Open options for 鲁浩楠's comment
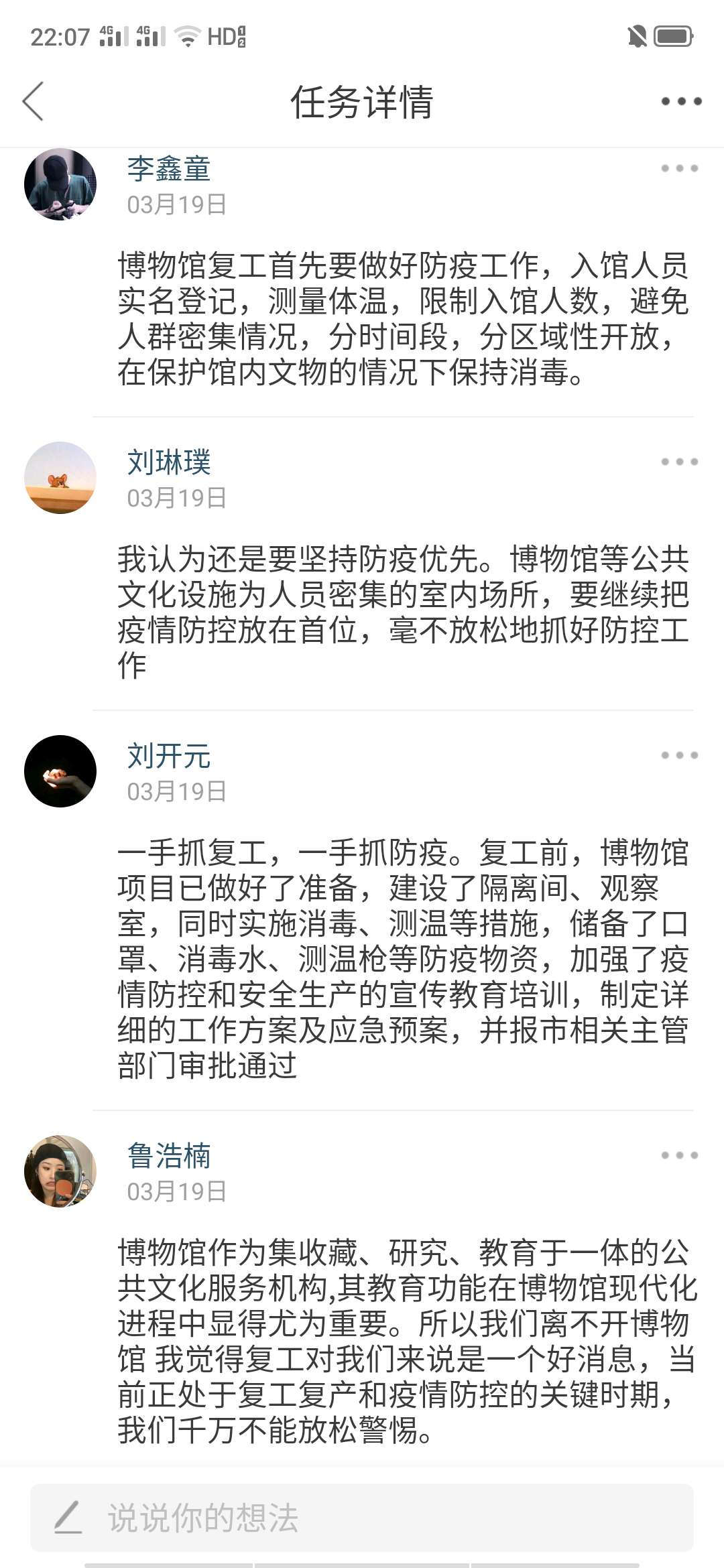Viewport: 724px width, 1568px height. click(679, 1155)
